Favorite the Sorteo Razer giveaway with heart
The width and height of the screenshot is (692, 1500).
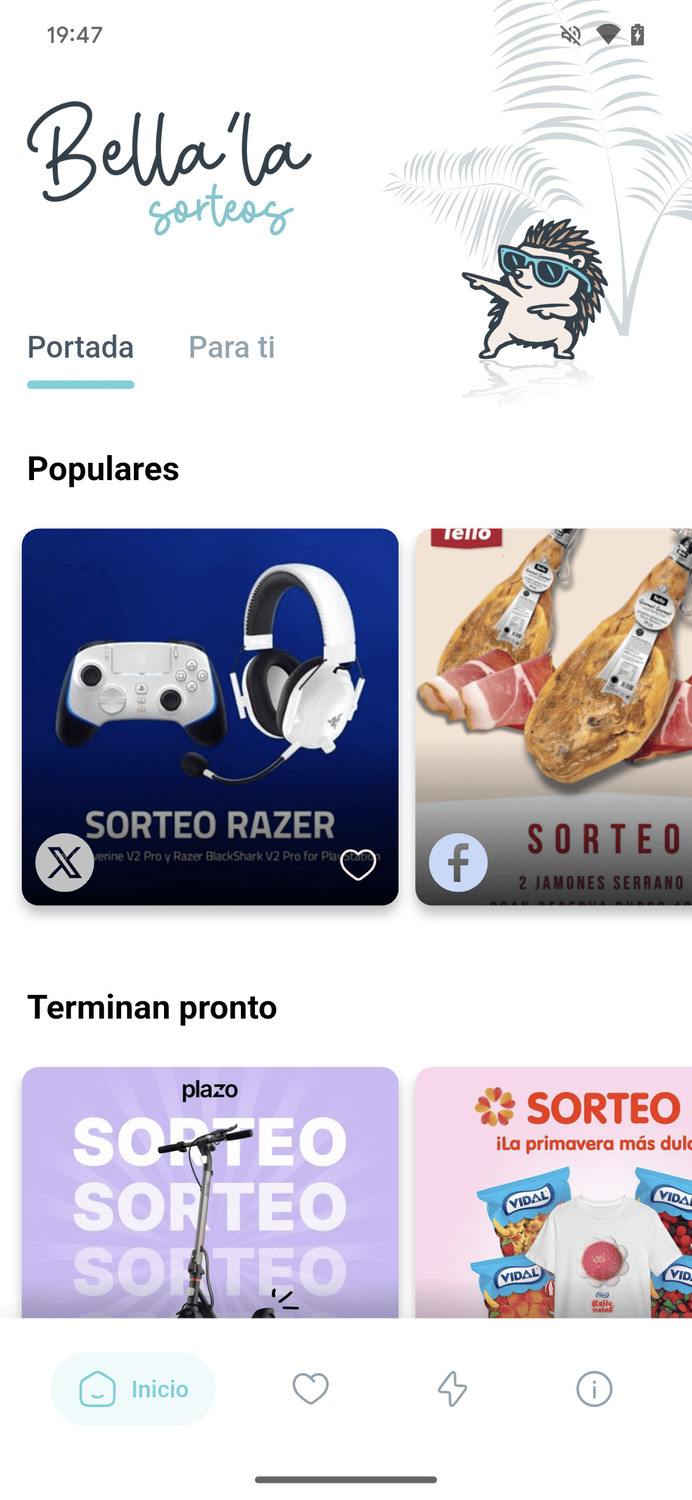pos(358,864)
